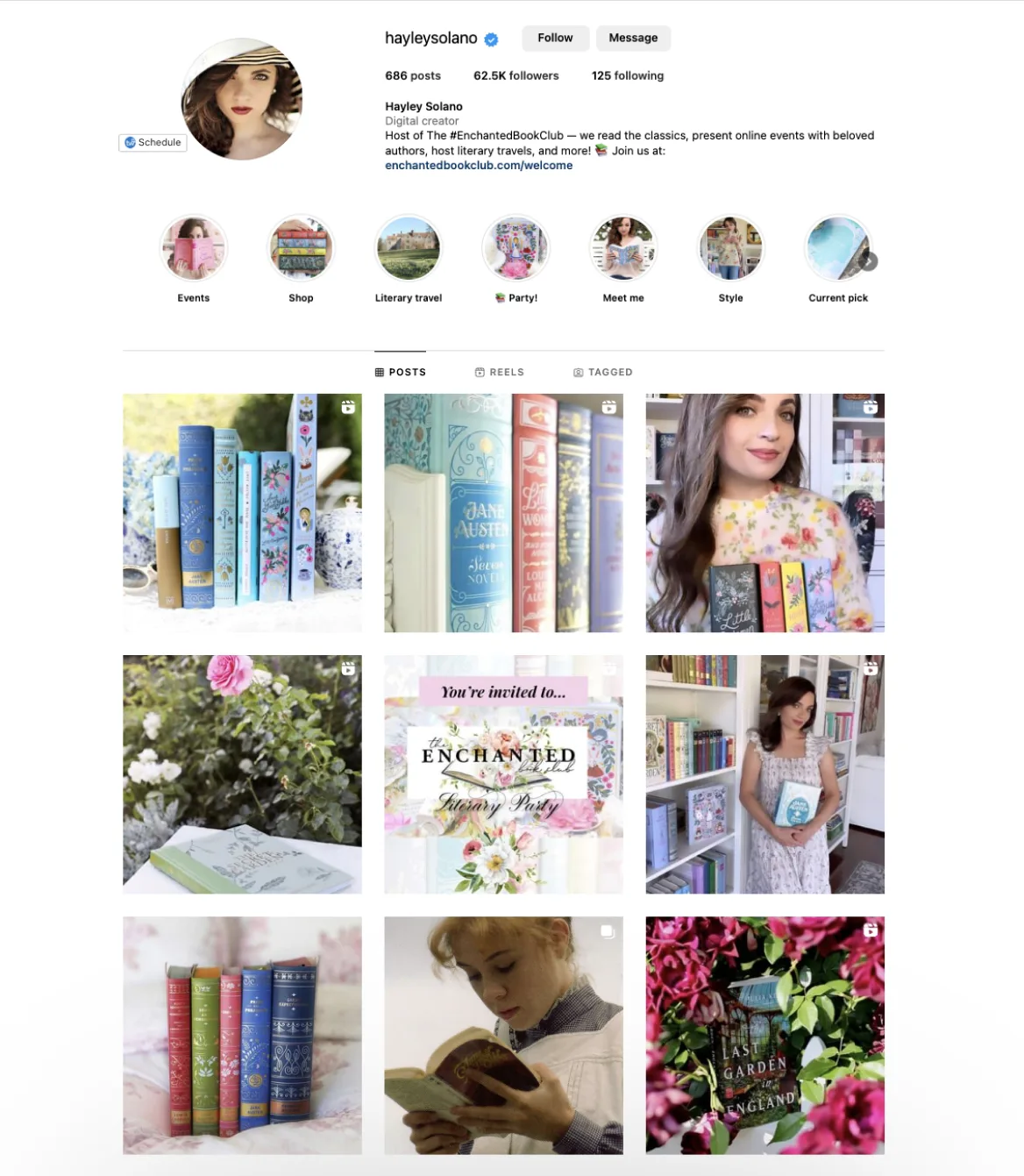Select the Posts tab
The width and height of the screenshot is (1024, 1176).
click(401, 372)
